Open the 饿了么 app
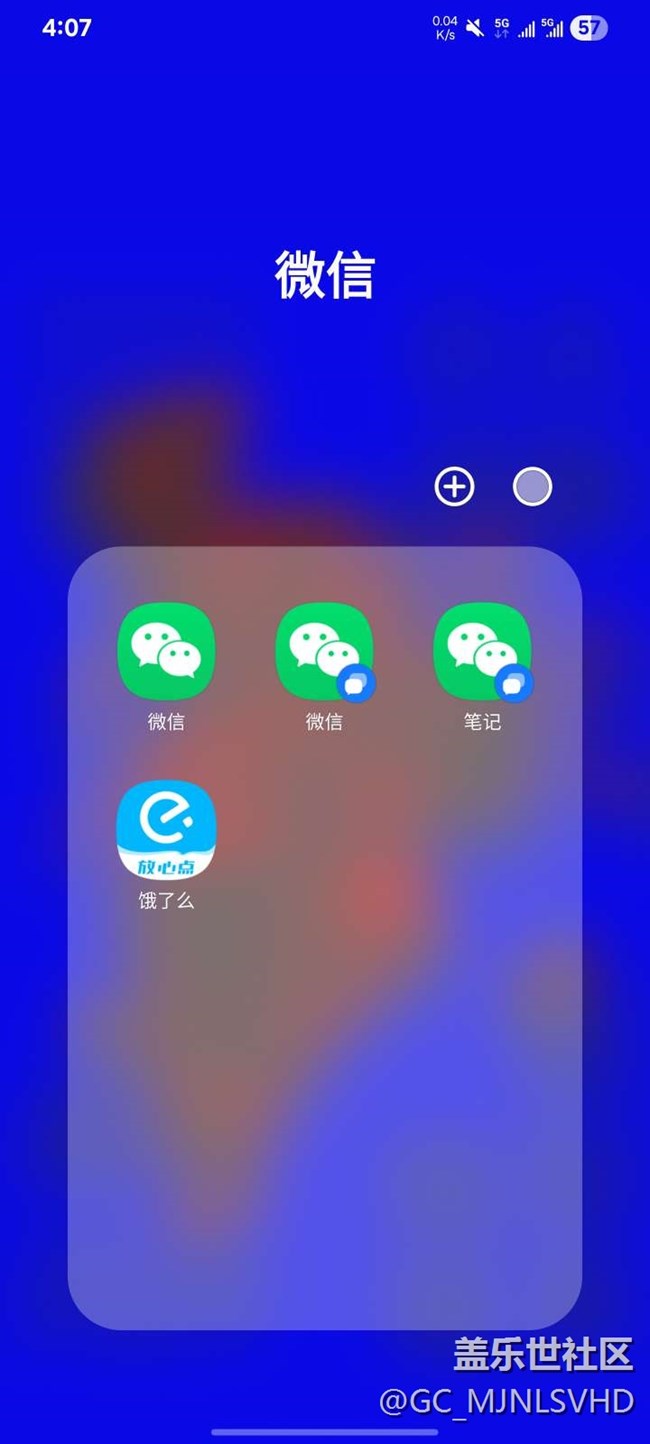 166,830
